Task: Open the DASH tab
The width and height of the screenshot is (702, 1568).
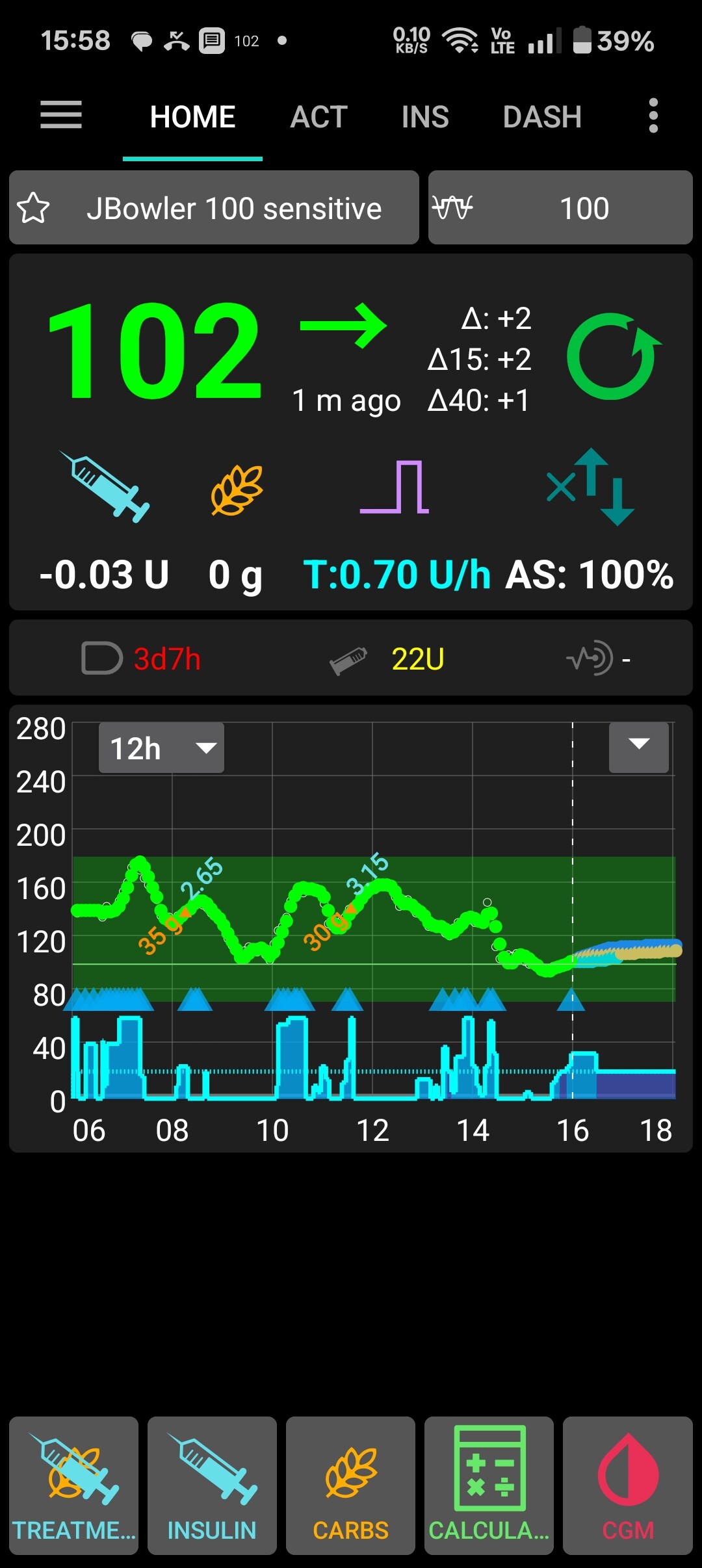Action: click(x=542, y=117)
